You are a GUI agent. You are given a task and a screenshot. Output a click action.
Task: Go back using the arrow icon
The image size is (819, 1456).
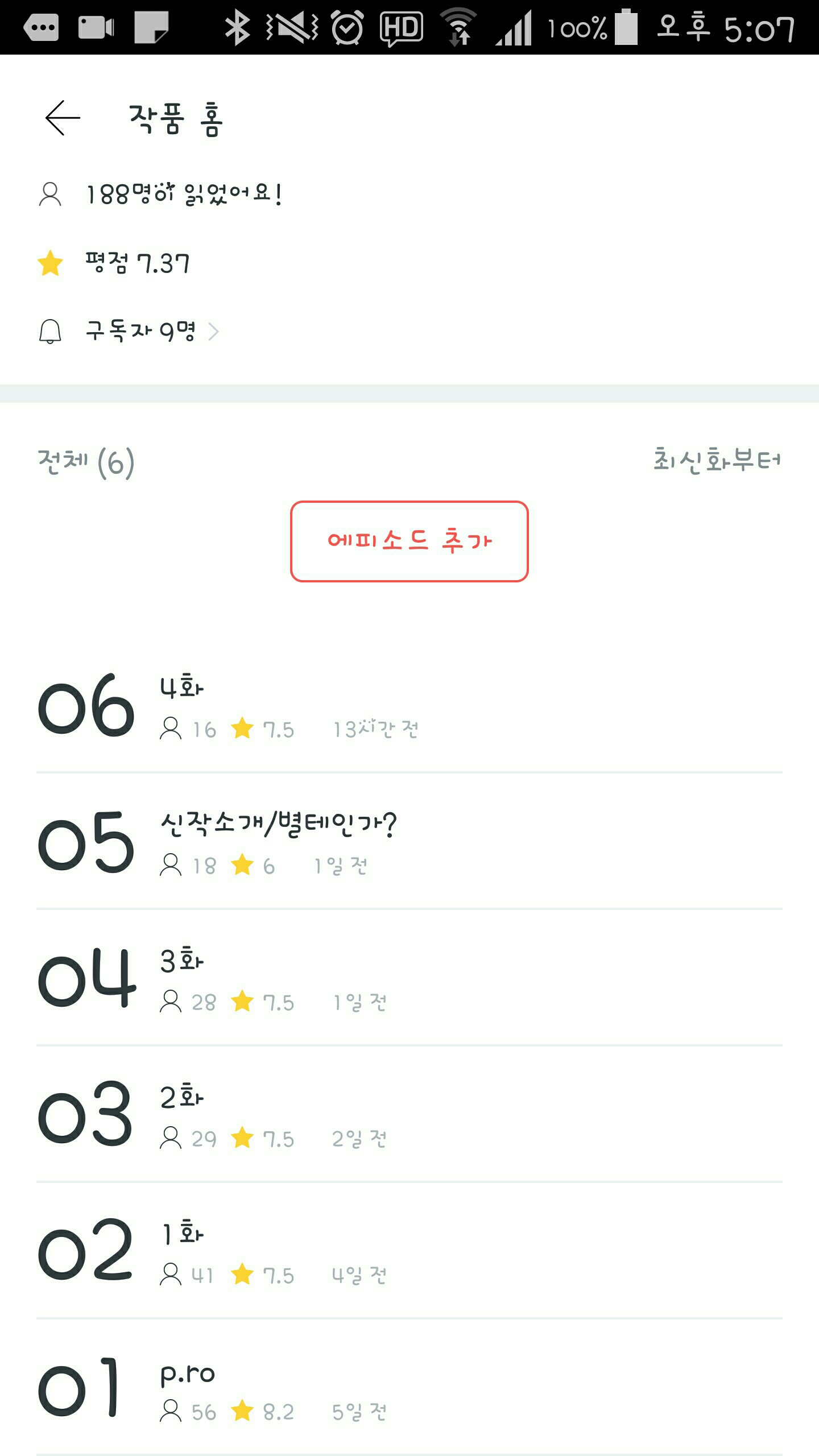[x=63, y=118]
